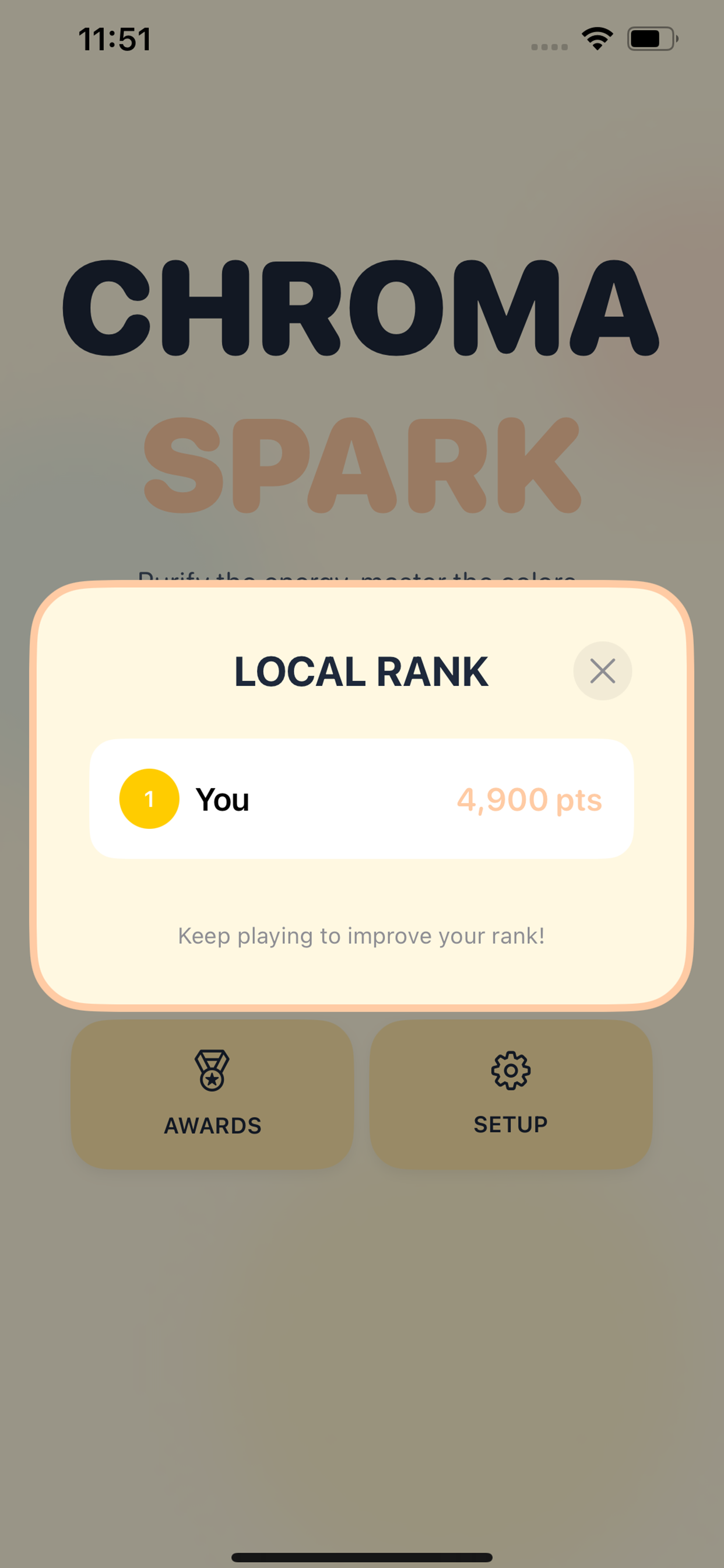Tap the 'Keep playing to improve your rank!' message
The width and height of the screenshot is (724, 1568).
pyautogui.click(x=361, y=936)
